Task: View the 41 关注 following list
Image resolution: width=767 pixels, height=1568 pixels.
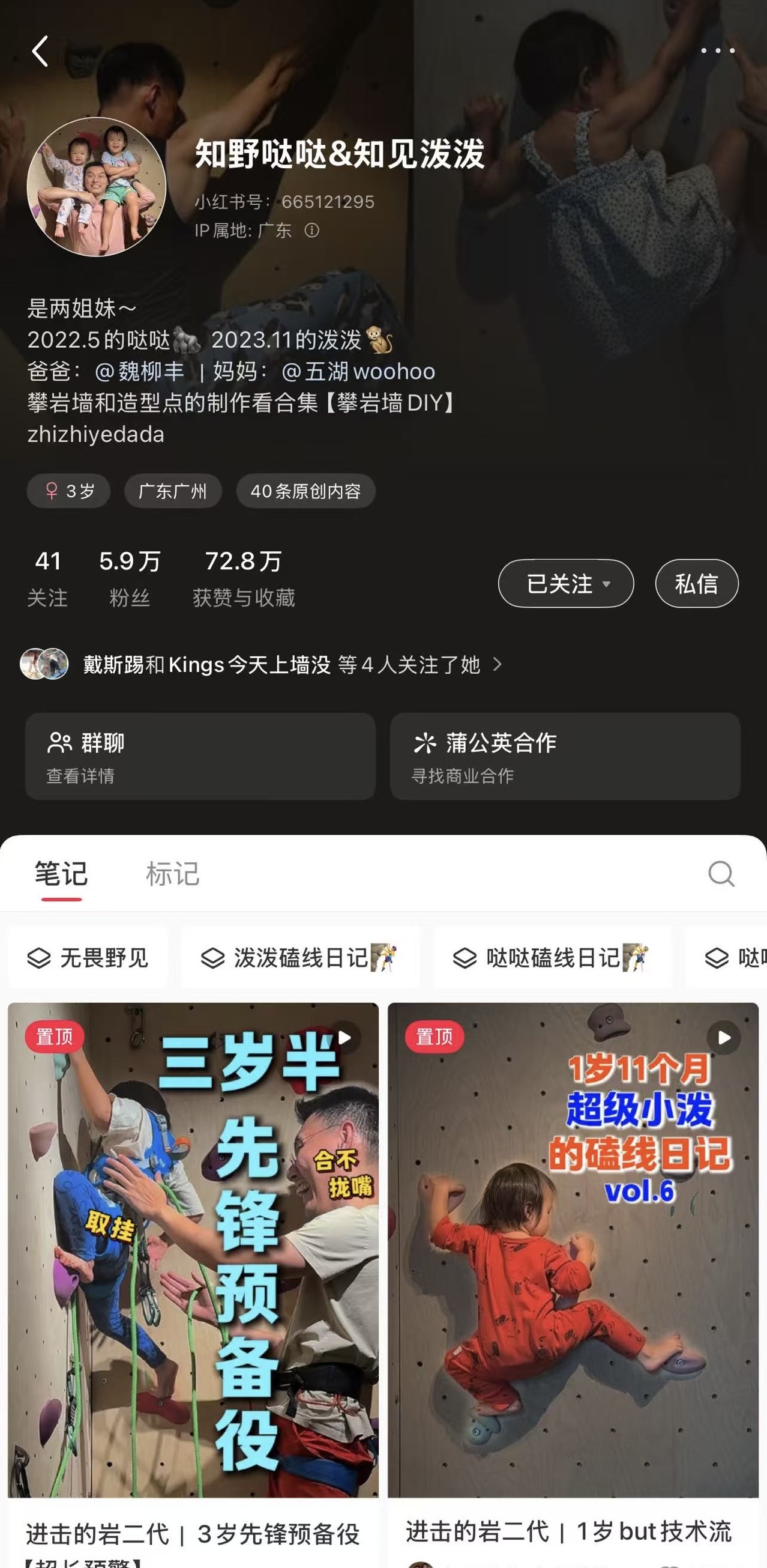Action: tap(47, 578)
